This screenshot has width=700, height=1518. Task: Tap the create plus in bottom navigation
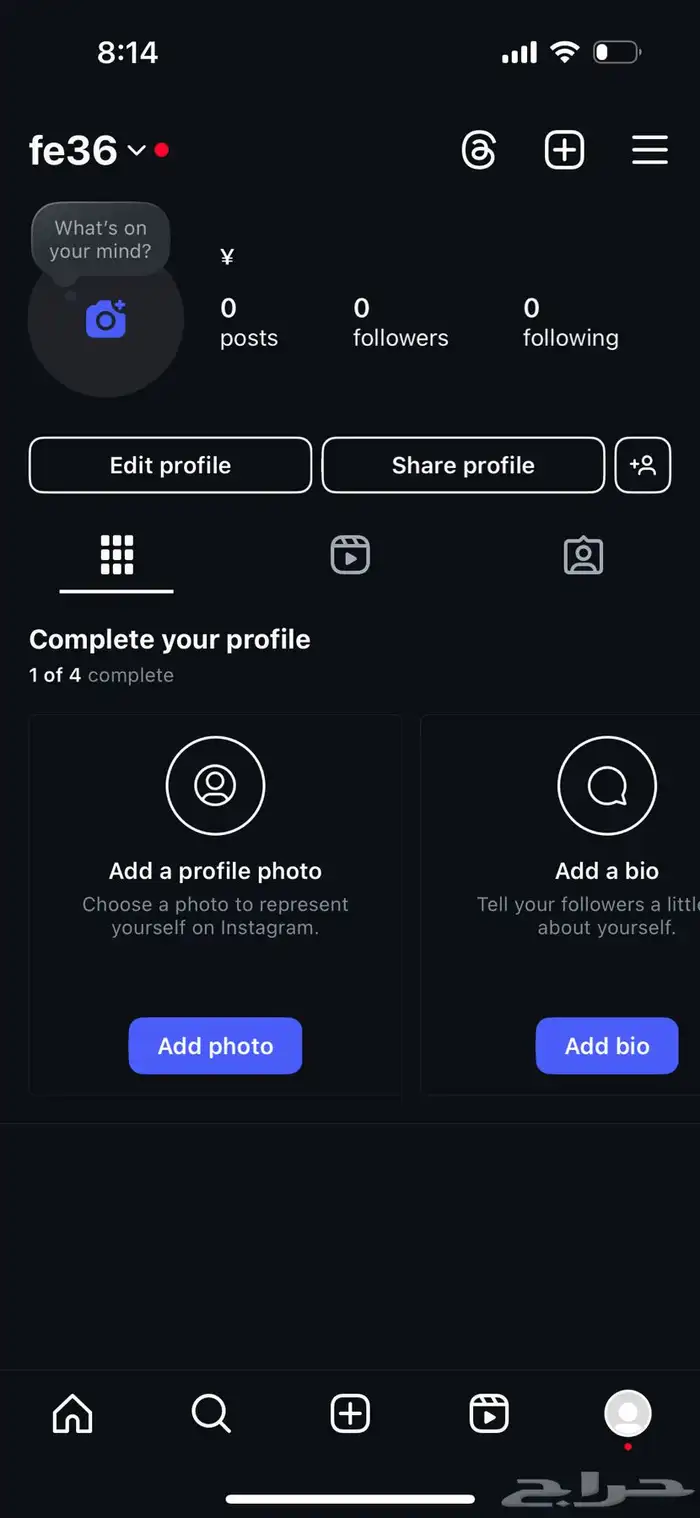click(x=350, y=1414)
